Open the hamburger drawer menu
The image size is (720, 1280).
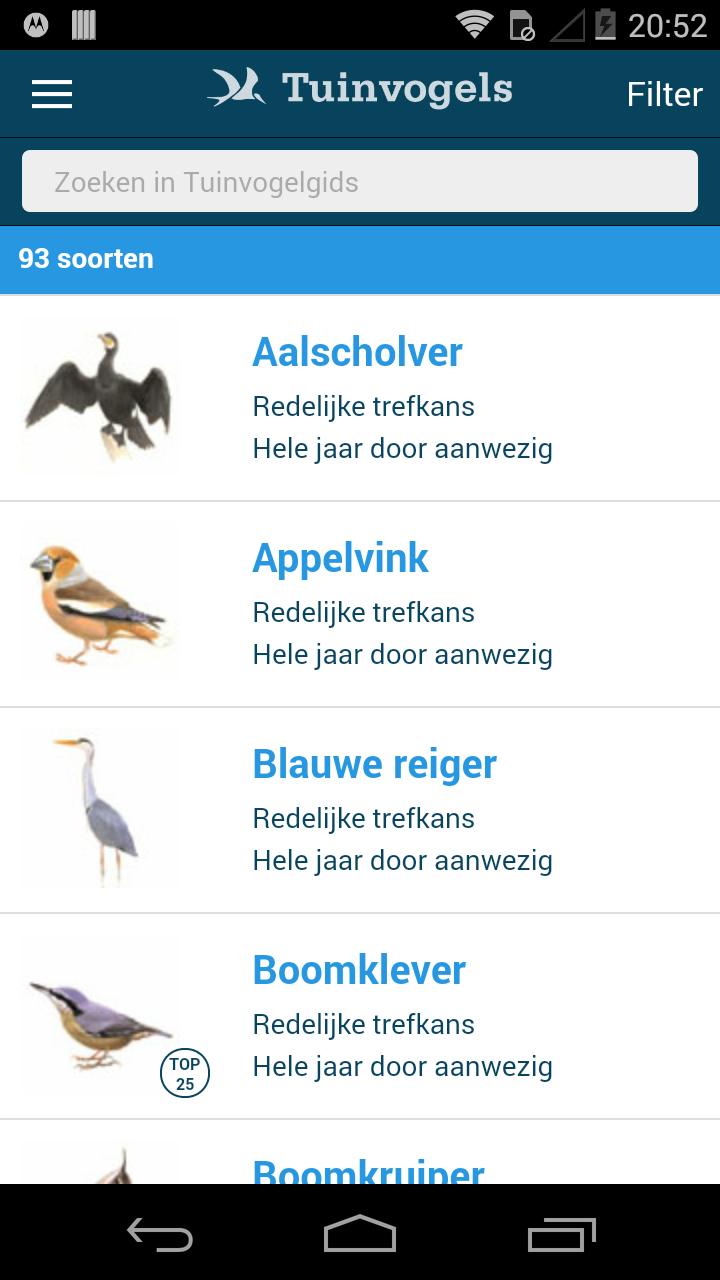(x=52, y=94)
